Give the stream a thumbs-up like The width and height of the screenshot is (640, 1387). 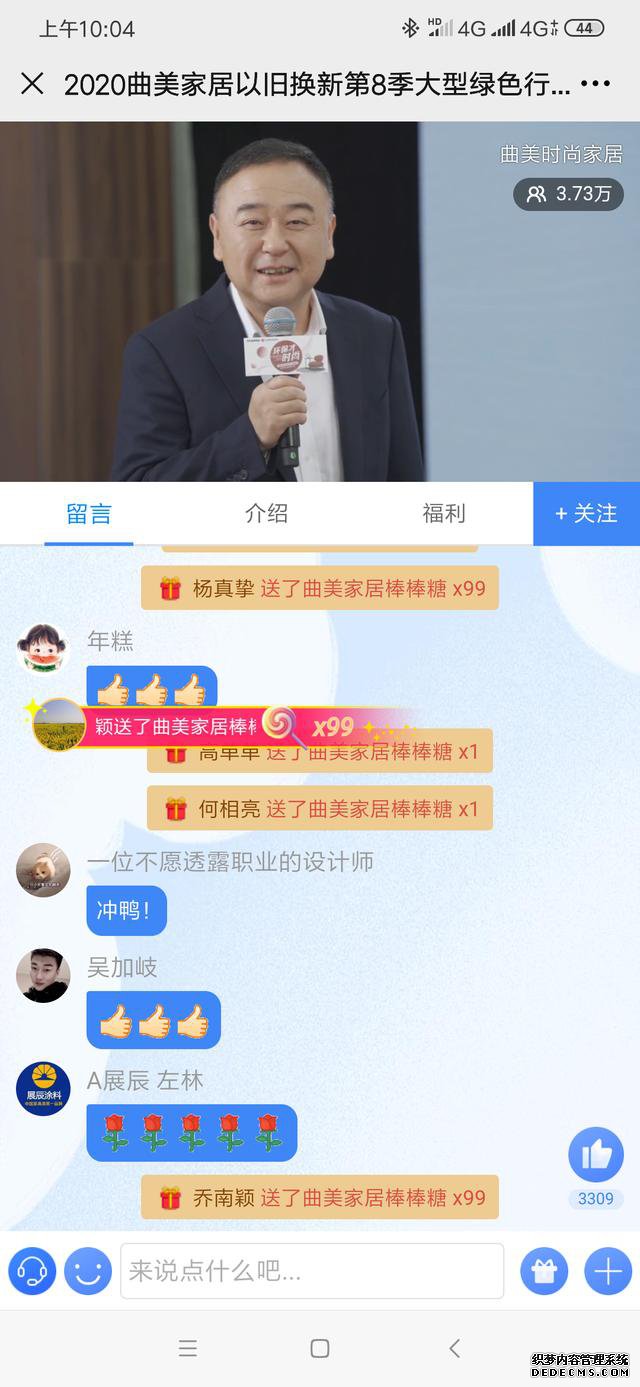596,1155
